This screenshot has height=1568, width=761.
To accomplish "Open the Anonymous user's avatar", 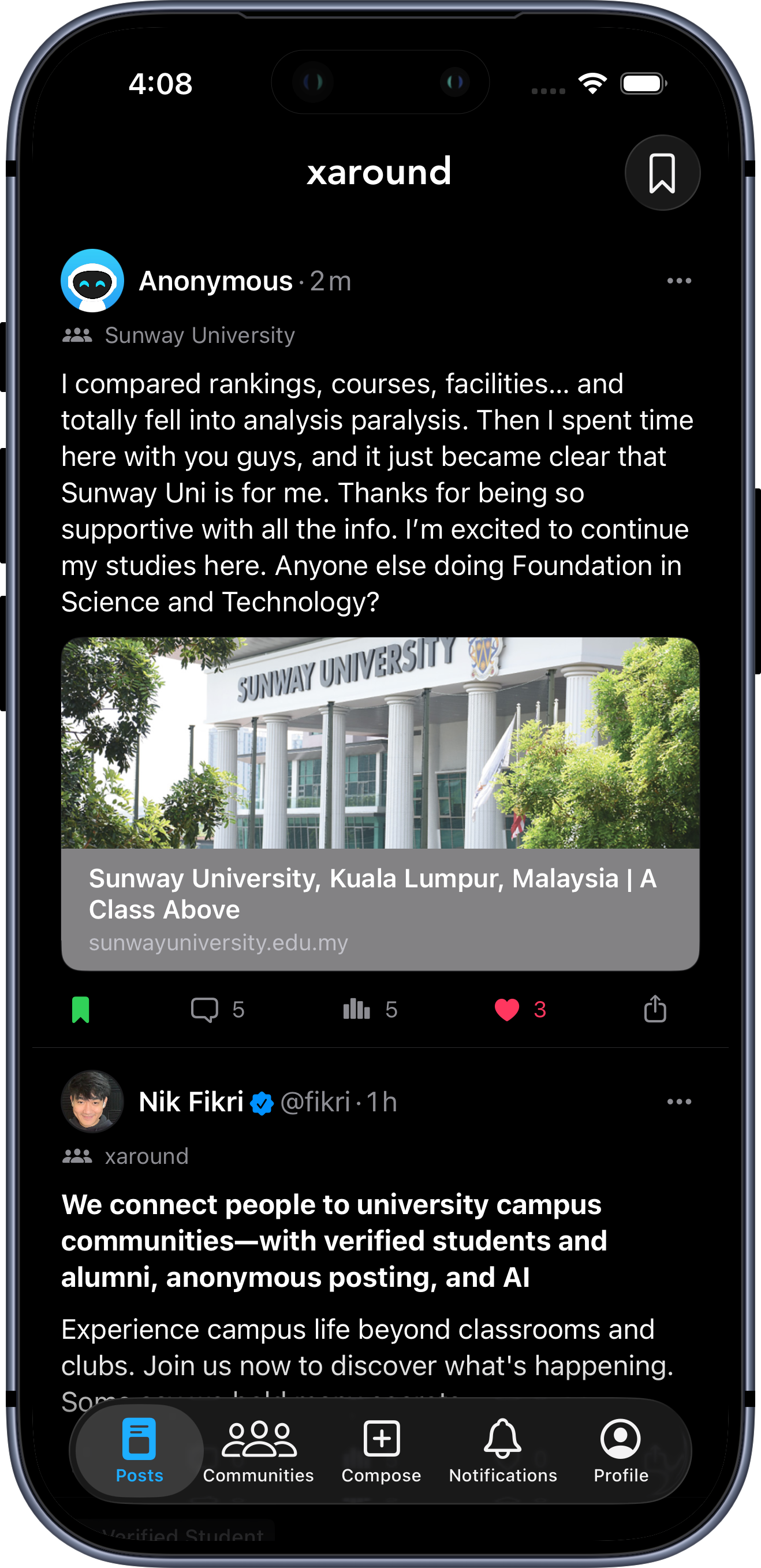I will point(92,280).
